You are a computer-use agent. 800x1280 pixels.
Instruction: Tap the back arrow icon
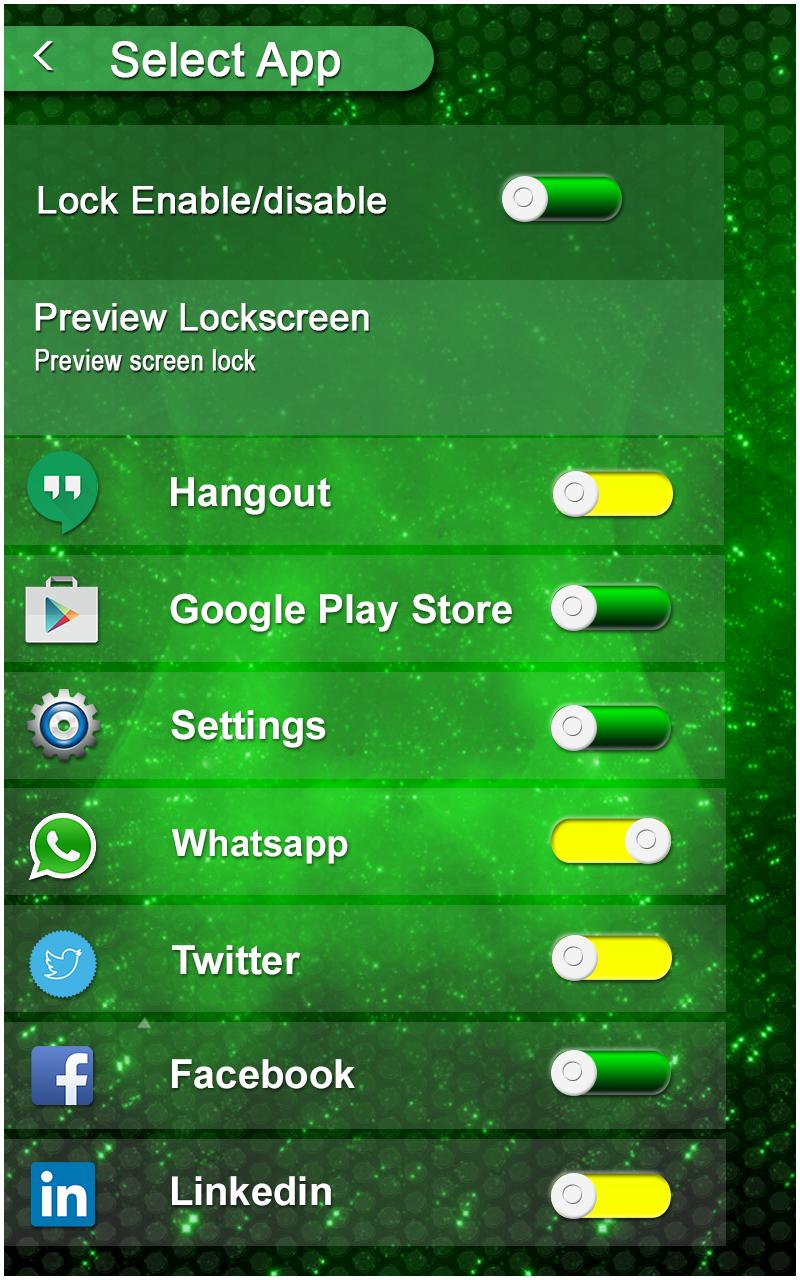[x=46, y=57]
